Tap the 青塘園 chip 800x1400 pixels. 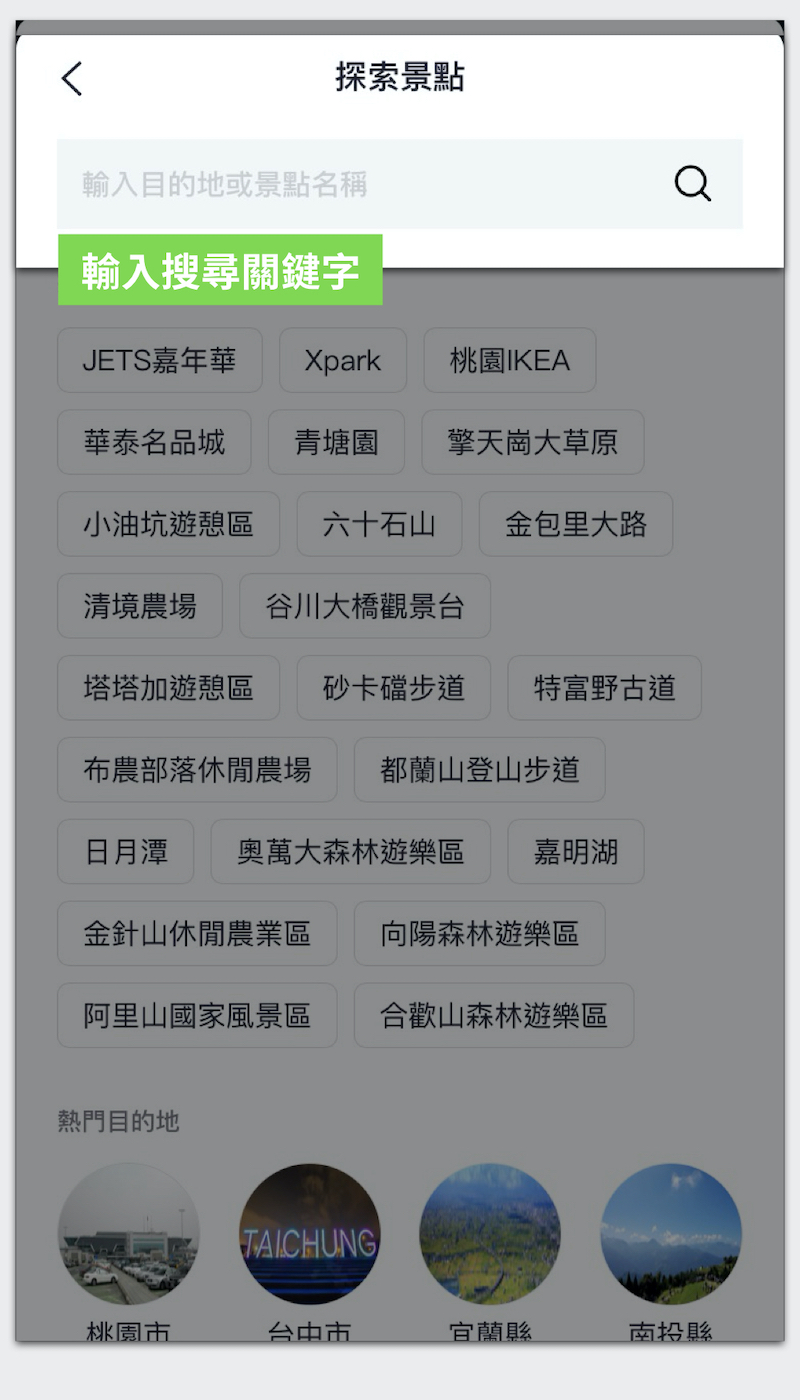click(x=336, y=442)
